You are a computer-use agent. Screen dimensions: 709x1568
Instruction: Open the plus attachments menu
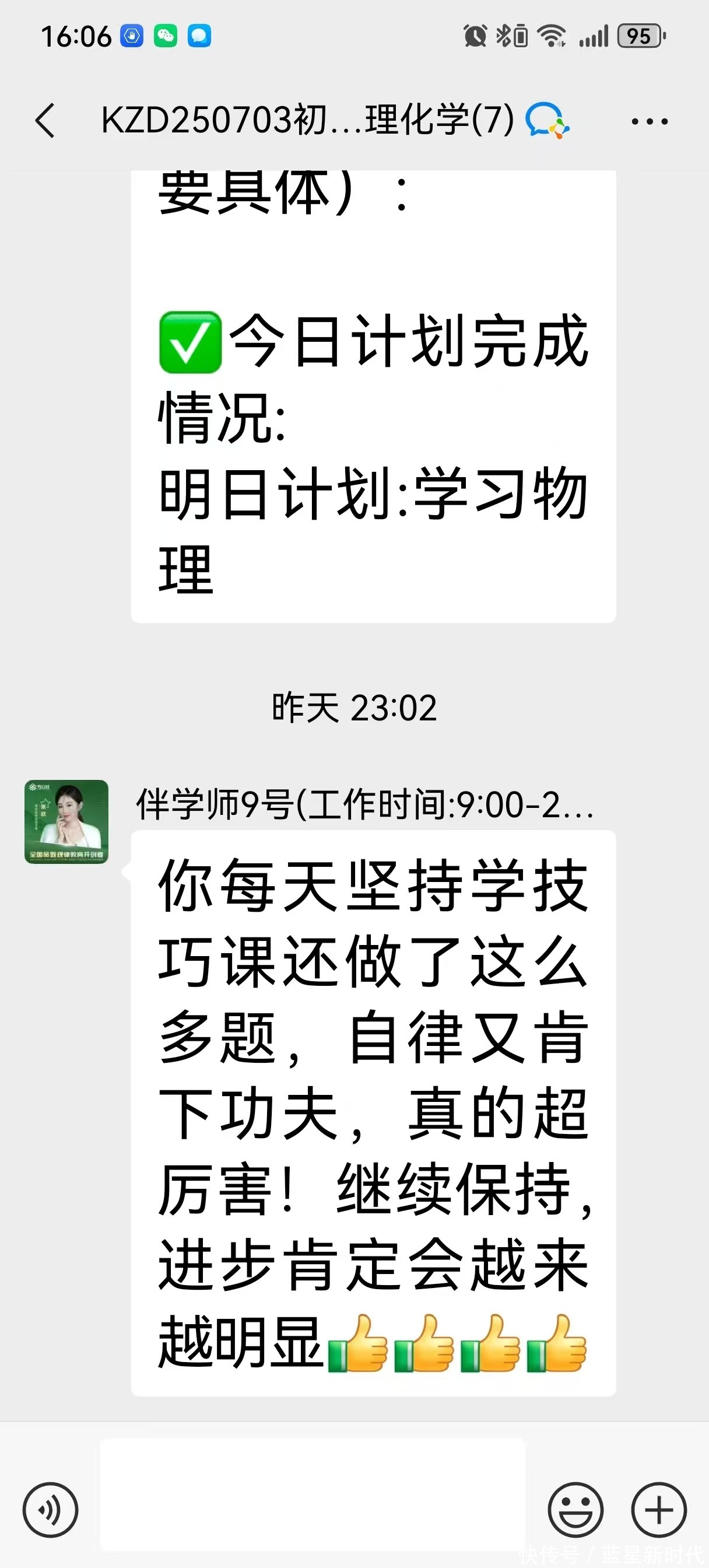[x=659, y=1510]
